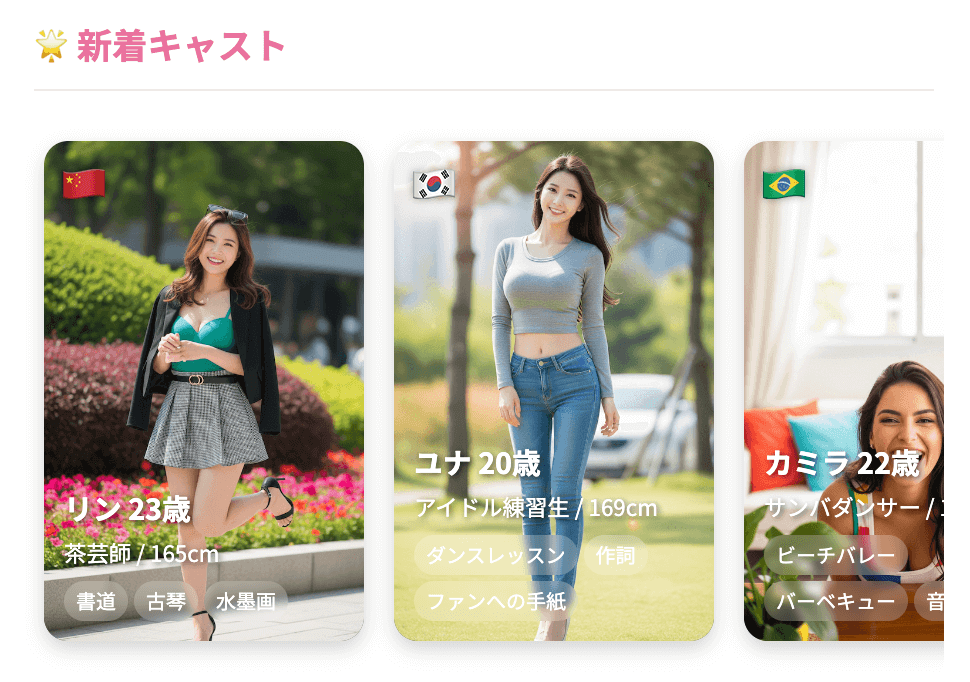Choose the ファンへの手紙 tag chip

coord(495,601)
